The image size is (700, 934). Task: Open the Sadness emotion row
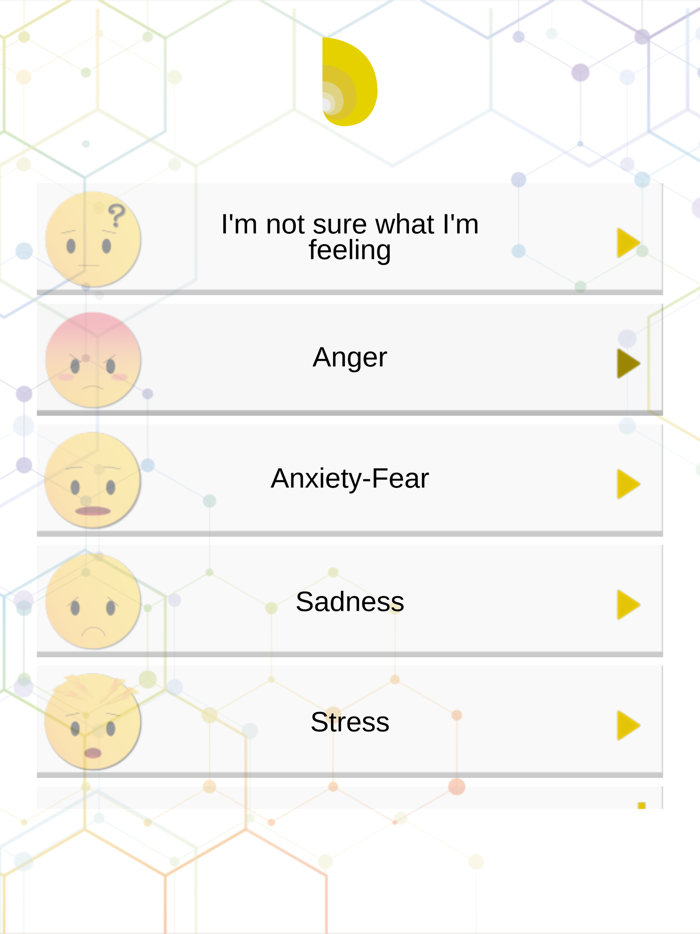[349, 602]
